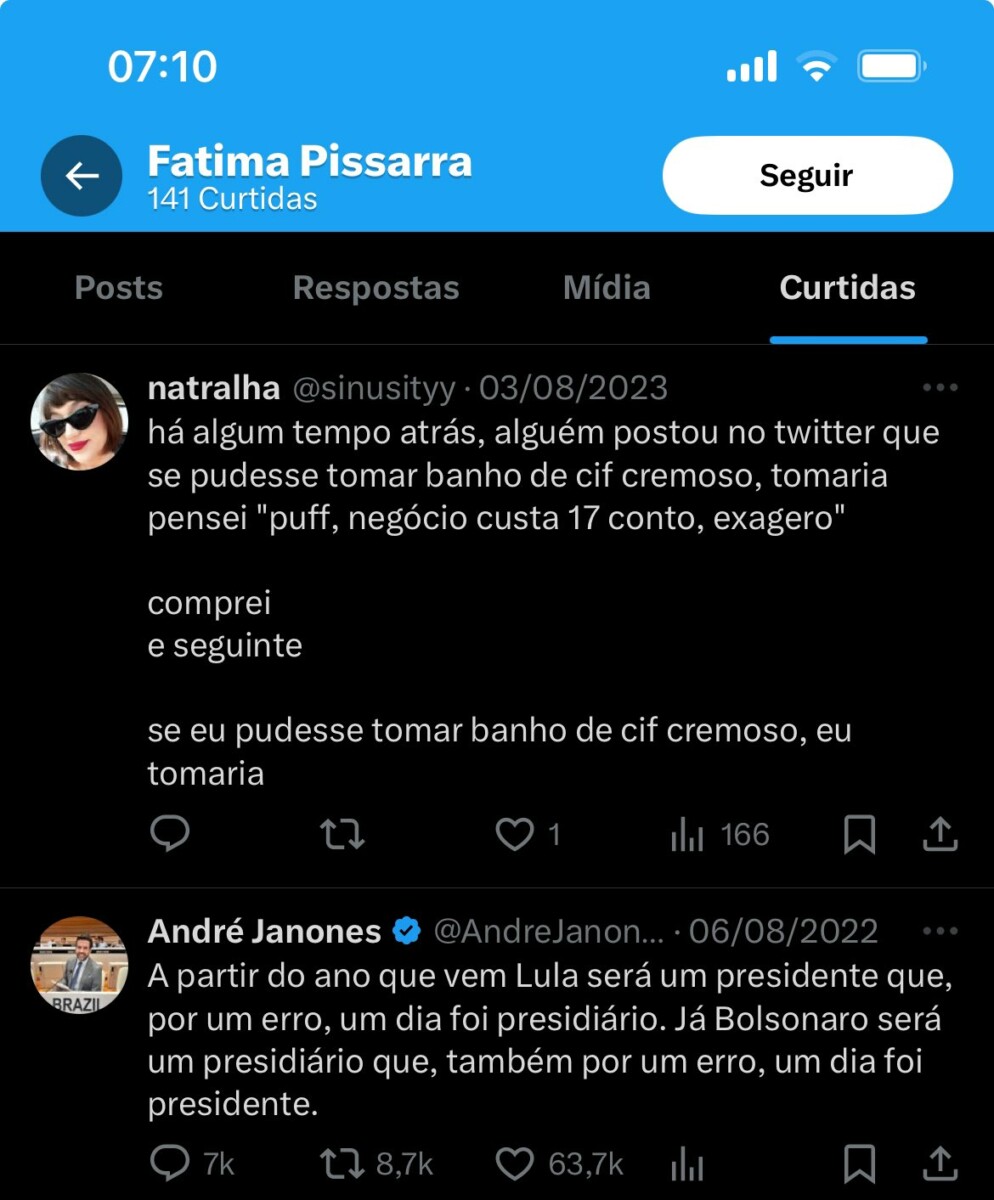Bookmark André Janones' post
The image size is (994, 1200).
pyautogui.click(x=859, y=1163)
